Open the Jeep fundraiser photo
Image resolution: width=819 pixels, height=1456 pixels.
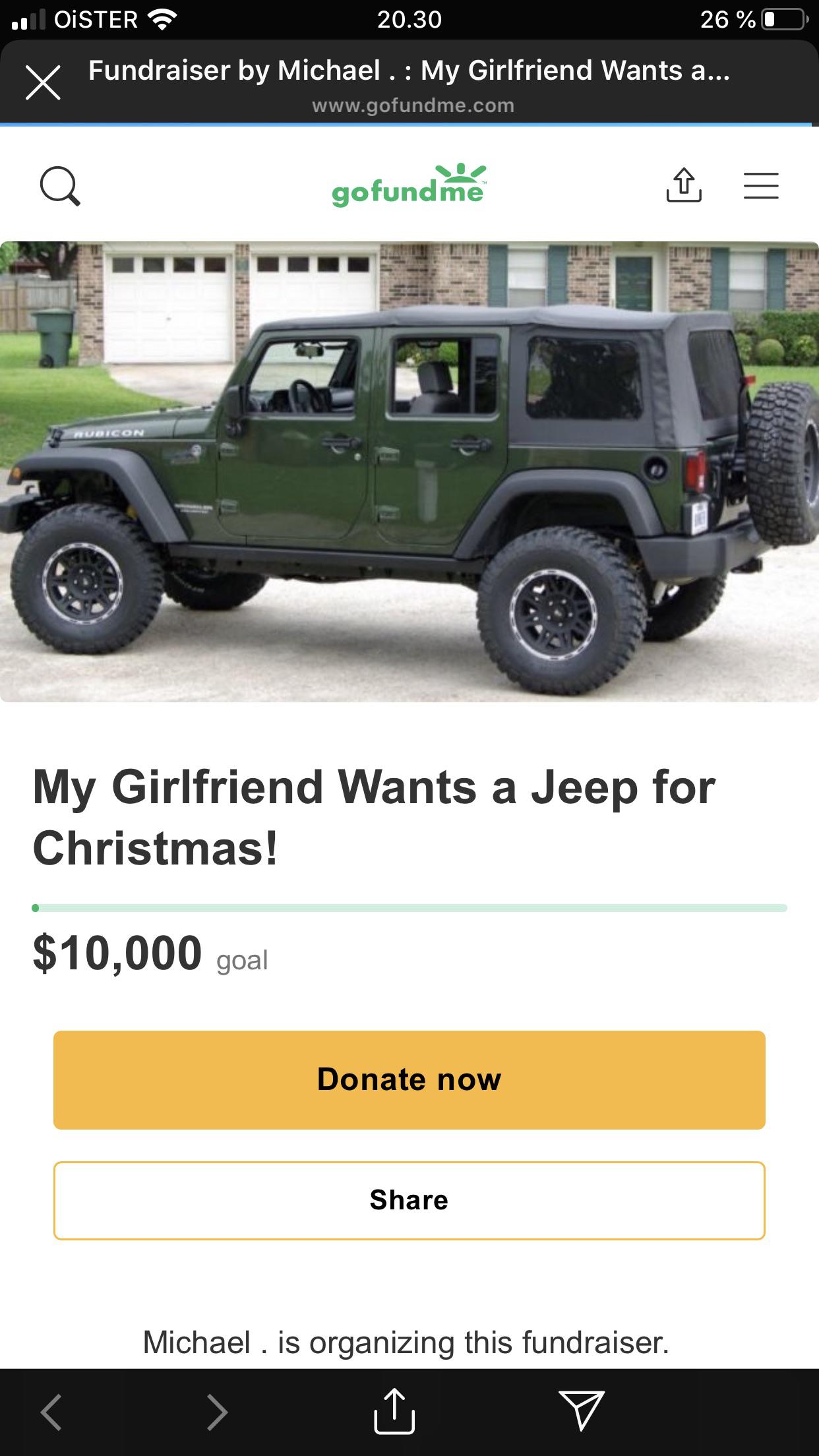pos(409,471)
